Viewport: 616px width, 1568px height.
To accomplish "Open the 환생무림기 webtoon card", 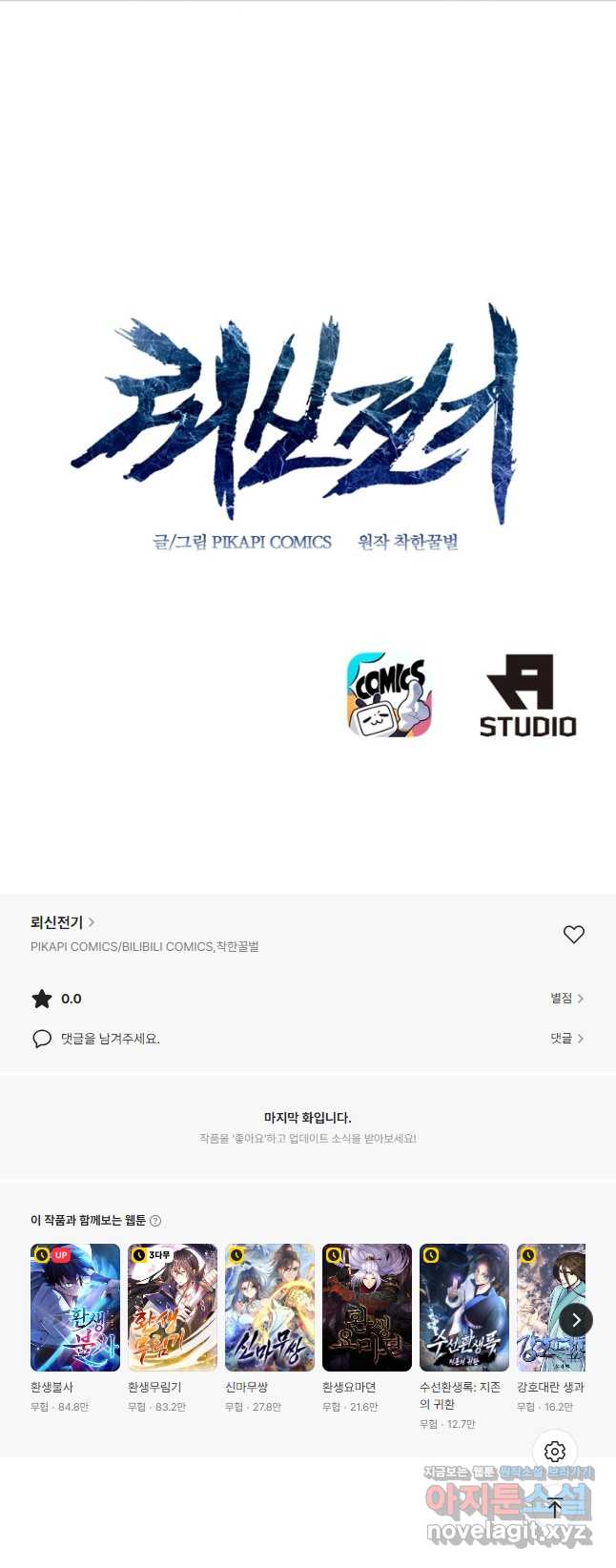I will tap(173, 1308).
